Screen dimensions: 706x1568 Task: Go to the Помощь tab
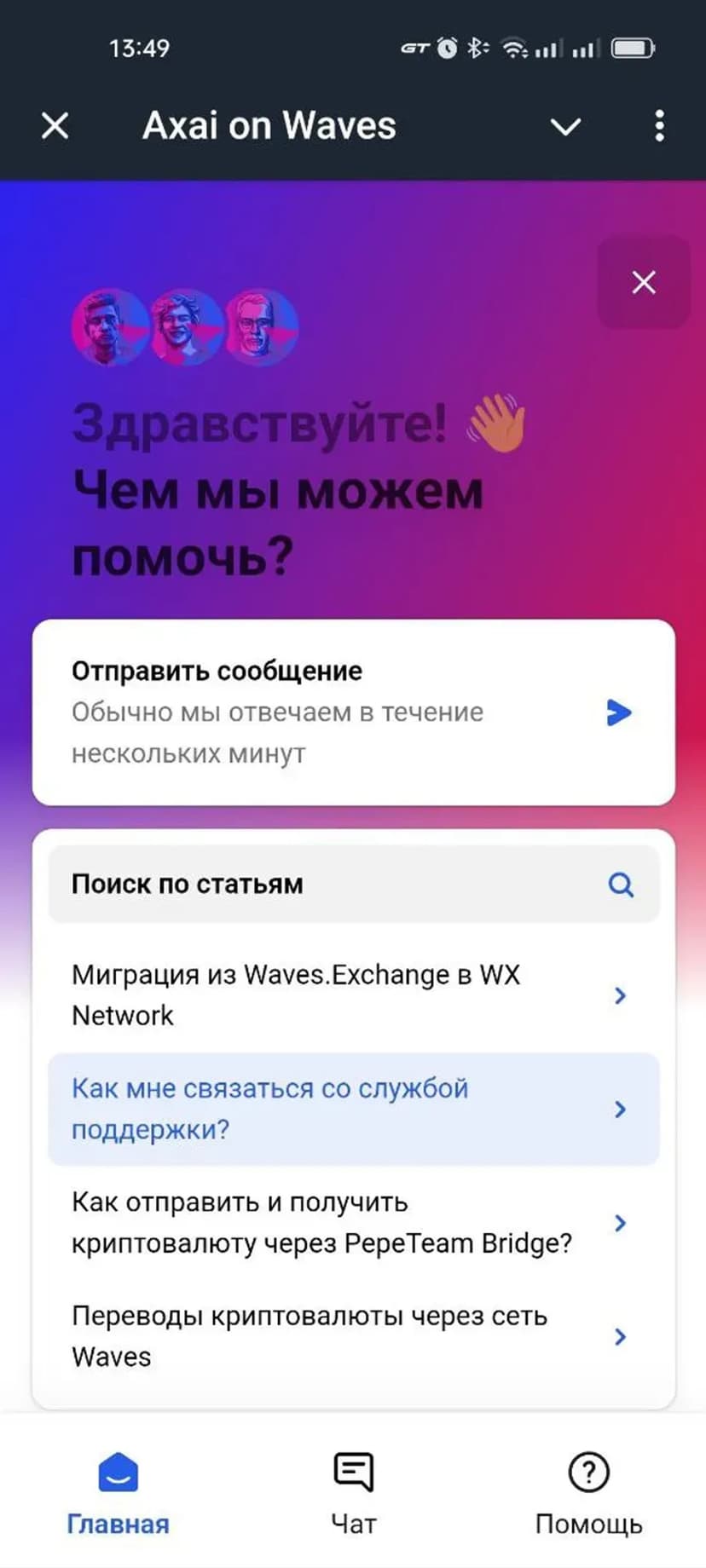click(x=588, y=1493)
